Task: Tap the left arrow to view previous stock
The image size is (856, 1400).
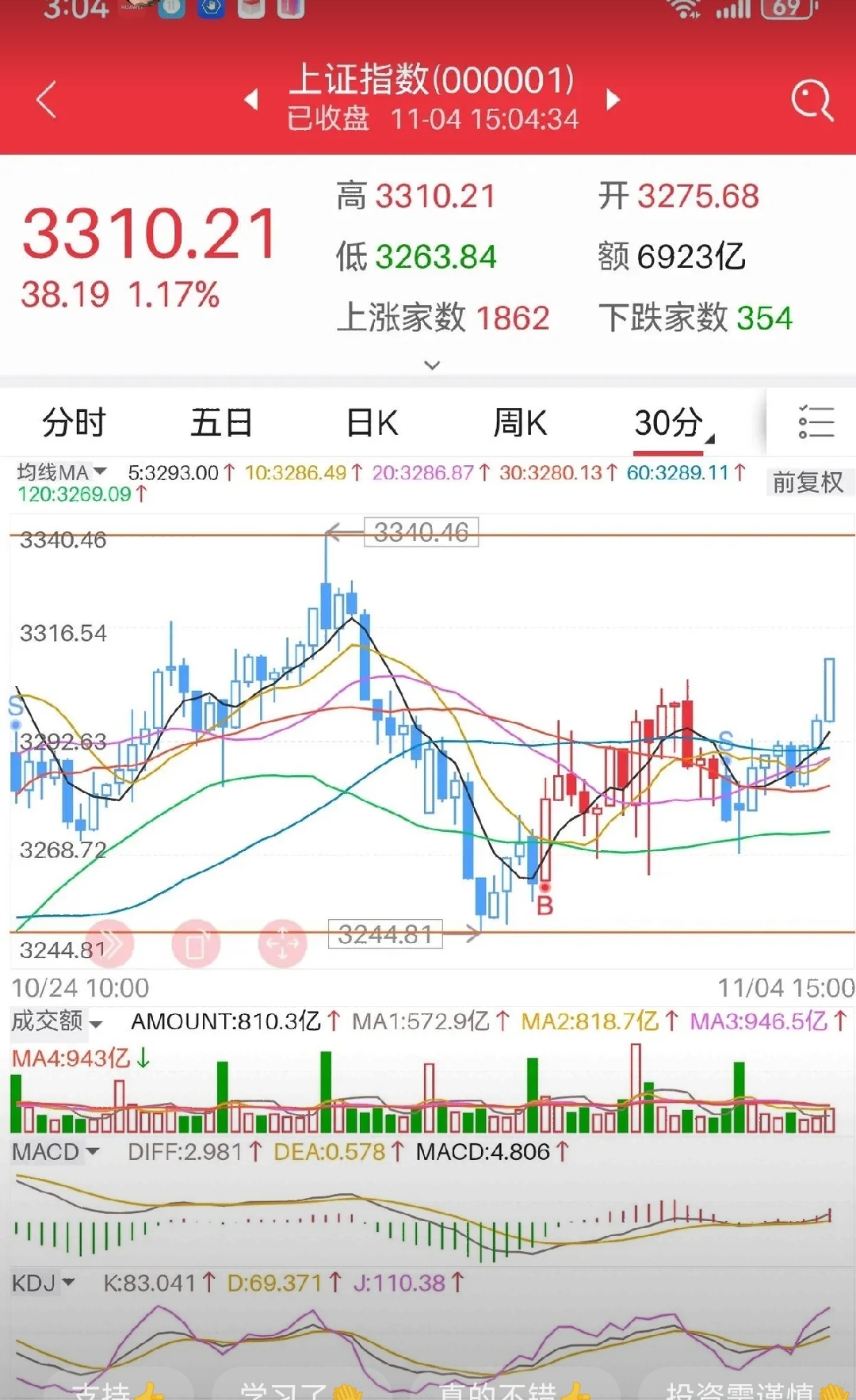Action: 252,99
